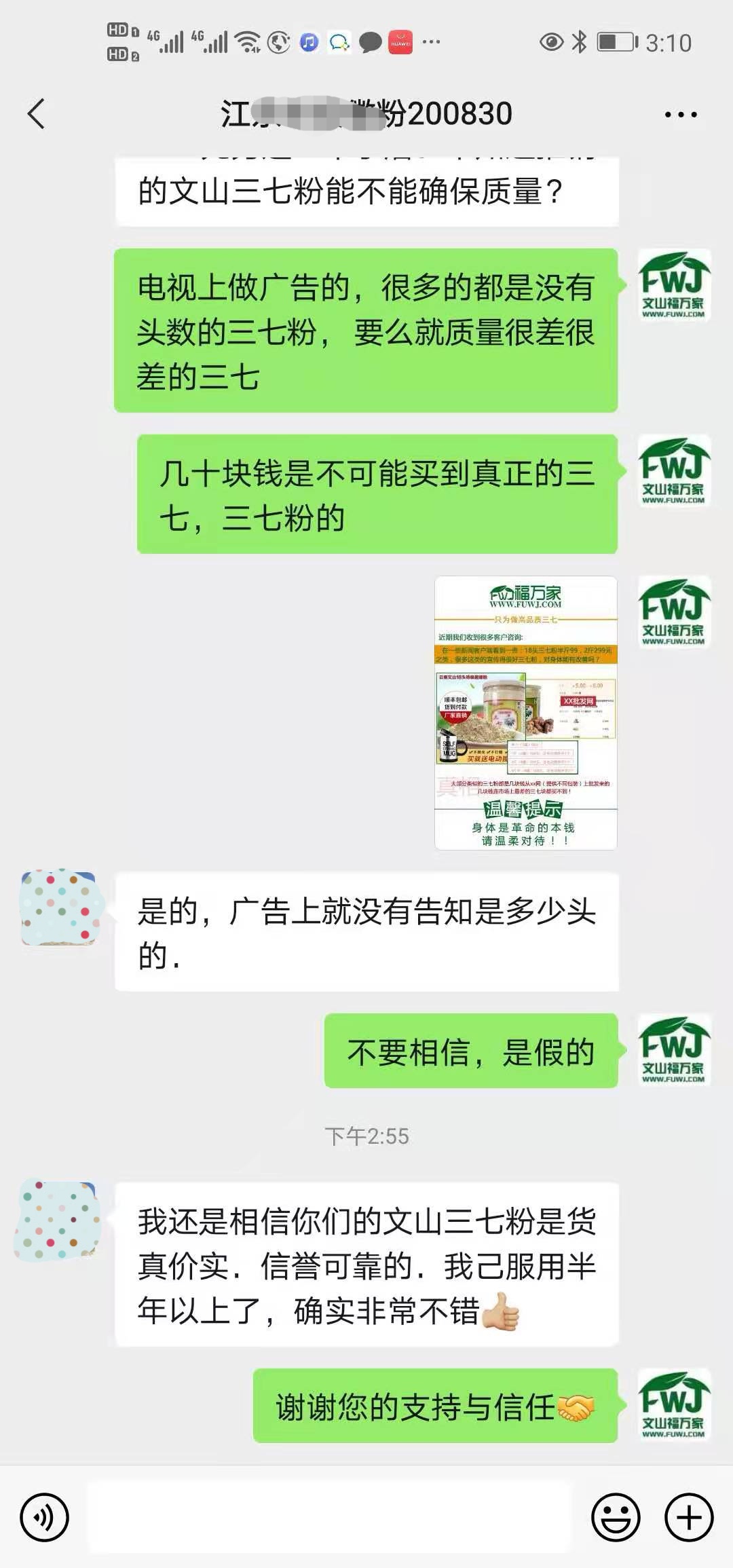Tap the message text field
The width and height of the screenshot is (733, 1568).
click(x=330, y=1517)
